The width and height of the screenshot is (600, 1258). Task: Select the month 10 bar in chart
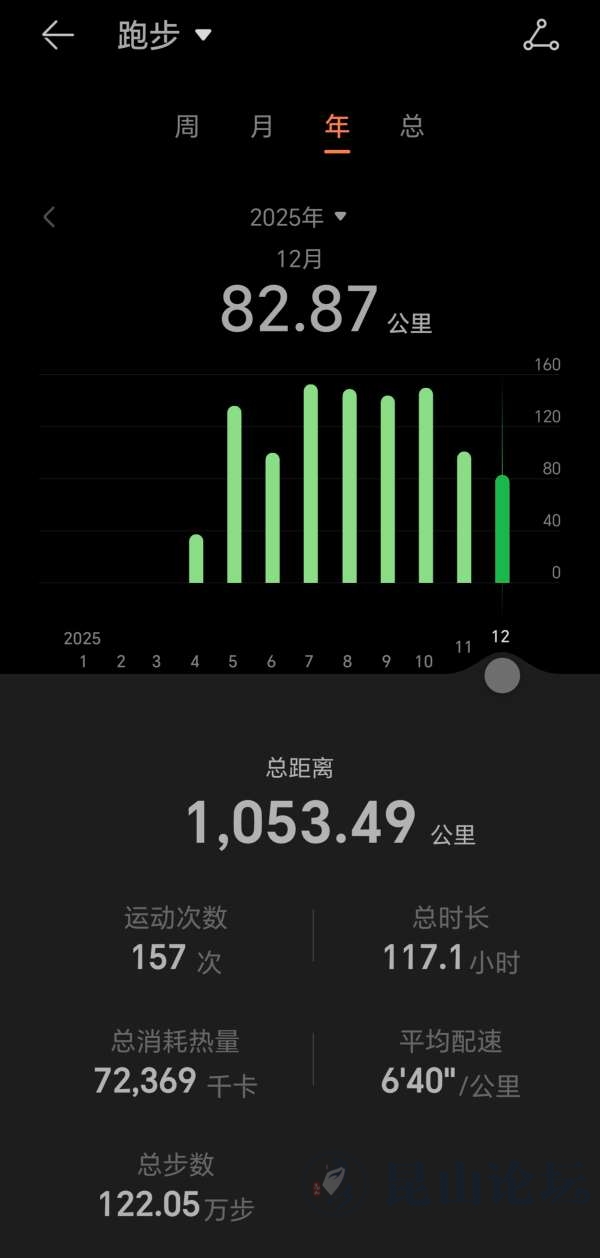click(425, 487)
